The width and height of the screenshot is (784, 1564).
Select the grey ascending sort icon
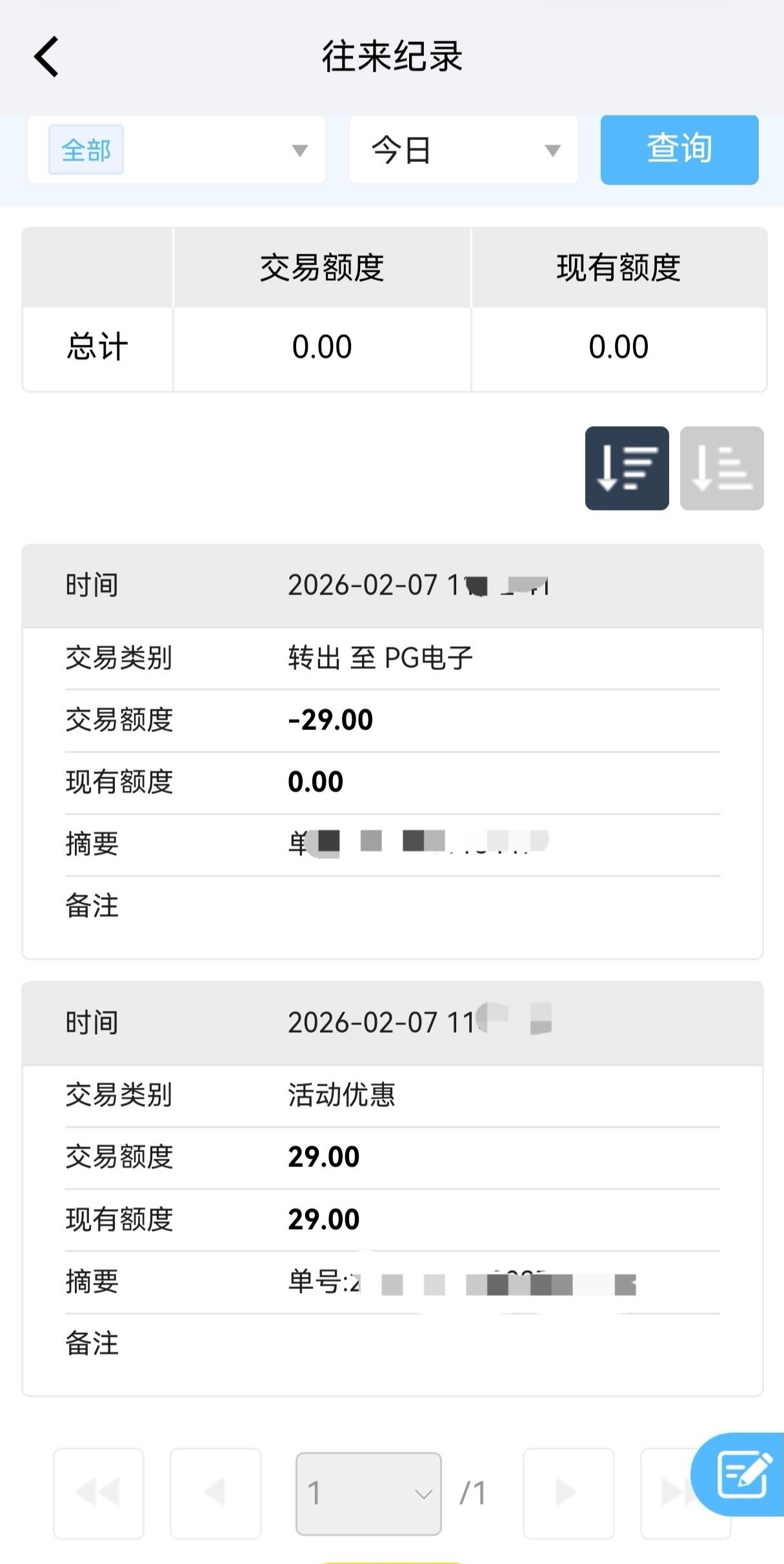pos(721,468)
